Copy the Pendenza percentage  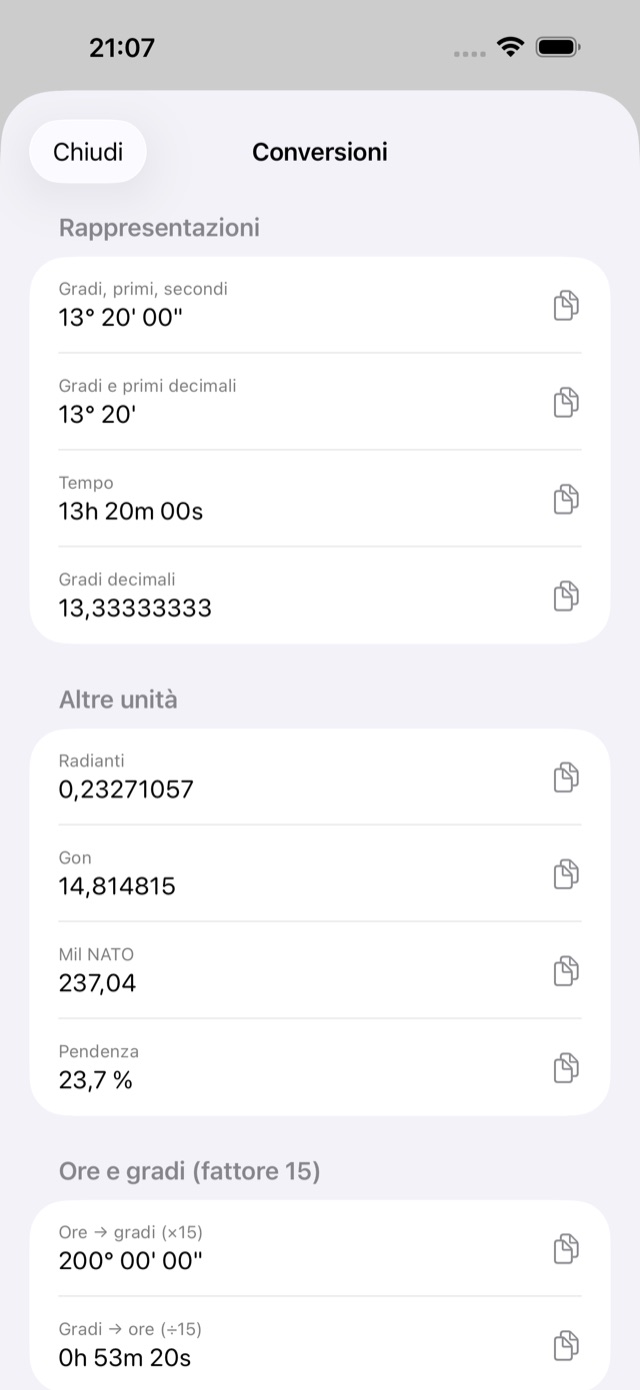point(566,1068)
